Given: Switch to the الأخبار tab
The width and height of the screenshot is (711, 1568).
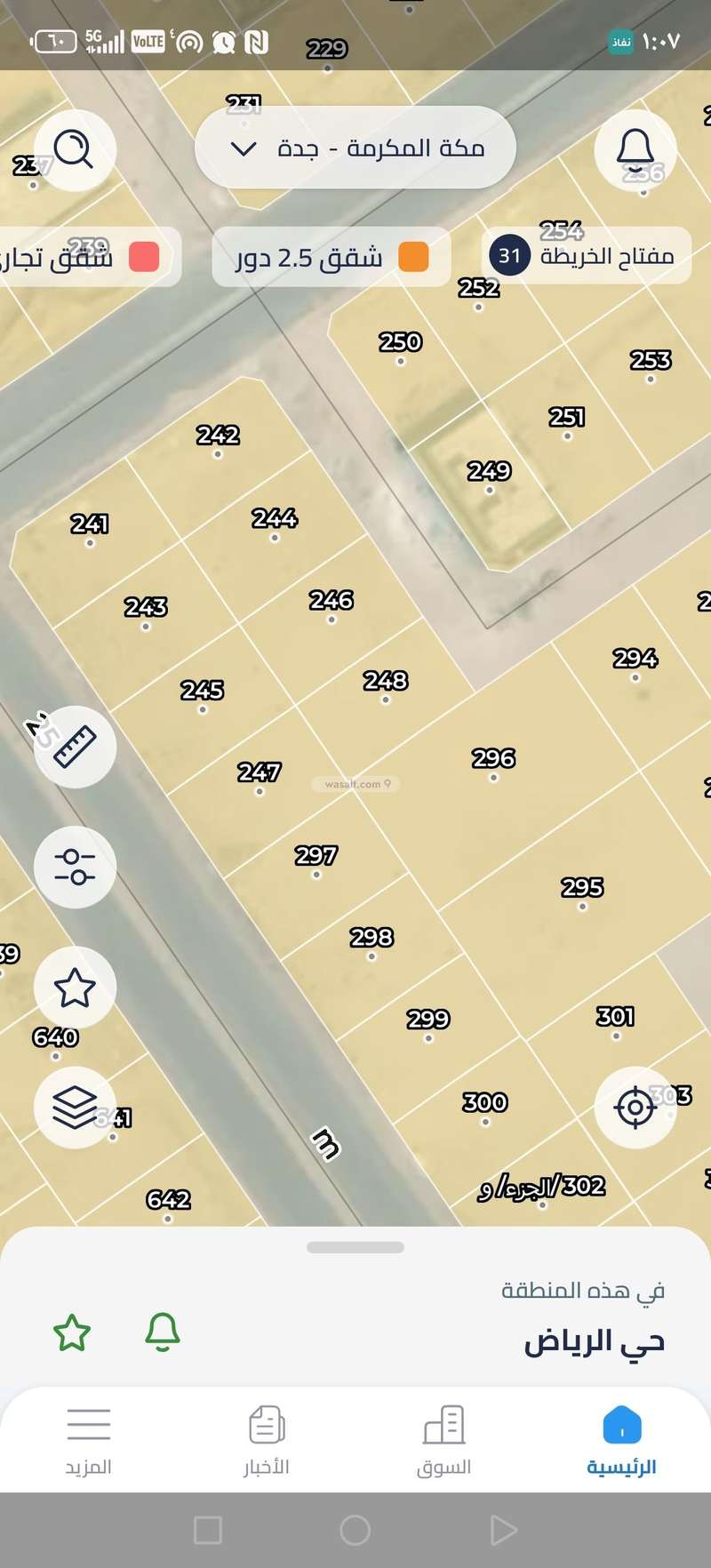Looking at the screenshot, I should pyautogui.click(x=267, y=1440).
